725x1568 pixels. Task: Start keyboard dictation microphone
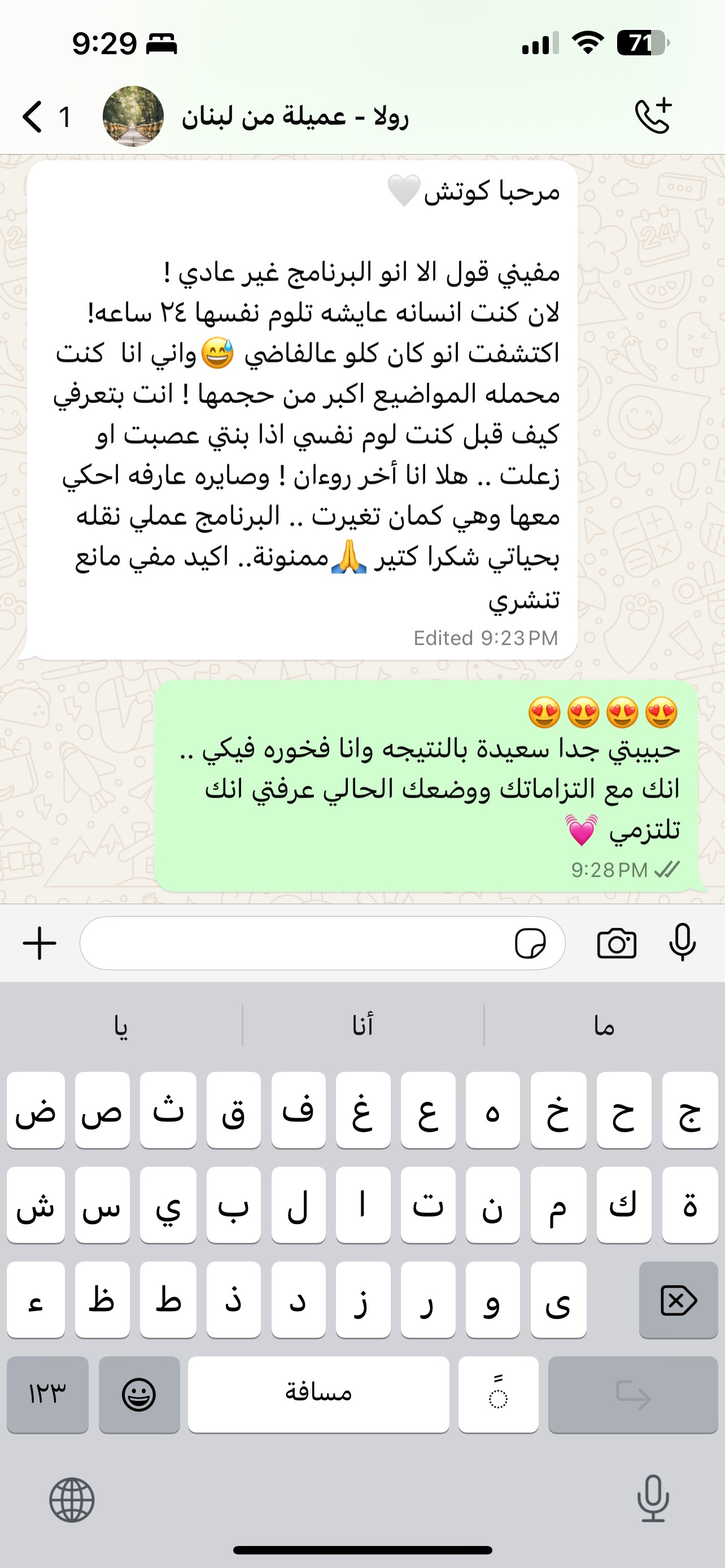[653, 1499]
